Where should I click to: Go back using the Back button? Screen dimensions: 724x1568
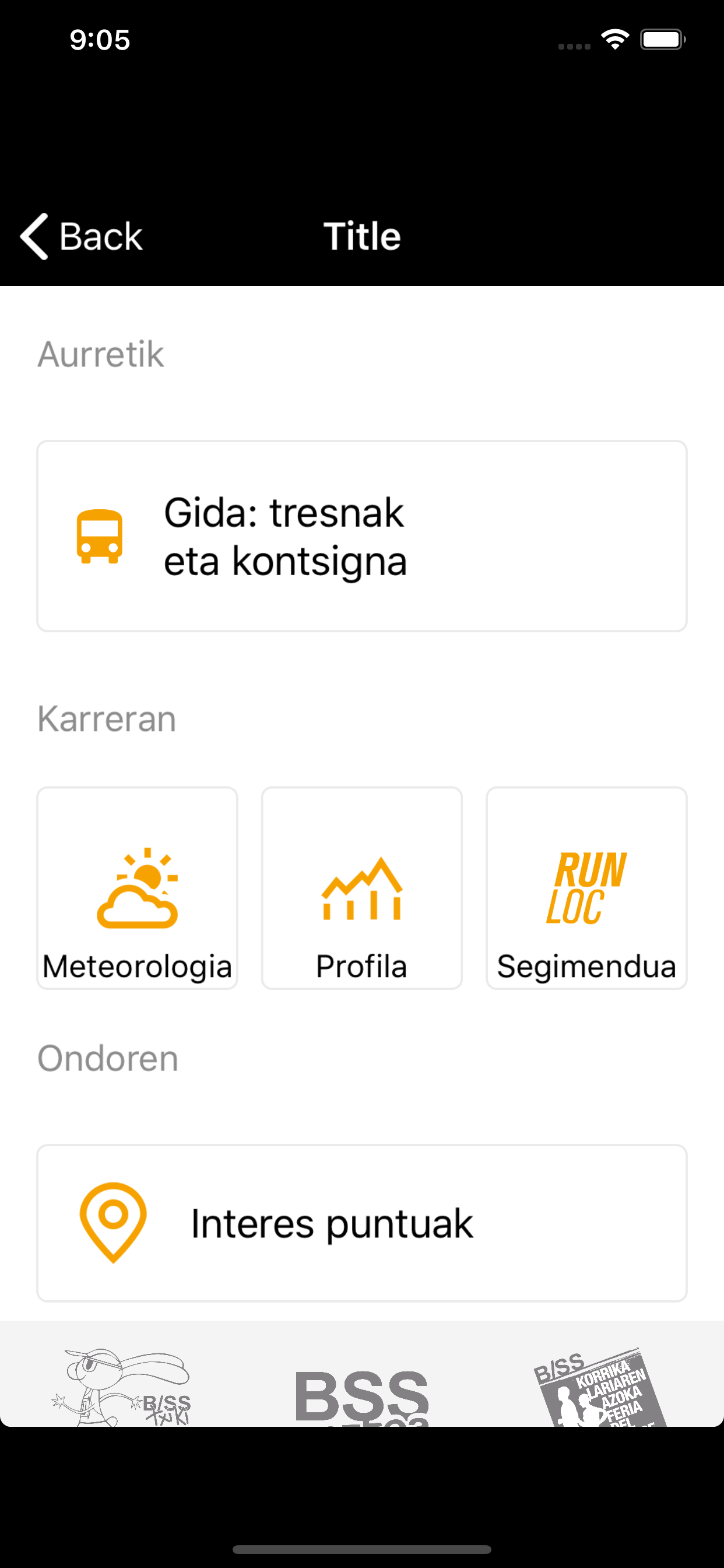tap(82, 236)
